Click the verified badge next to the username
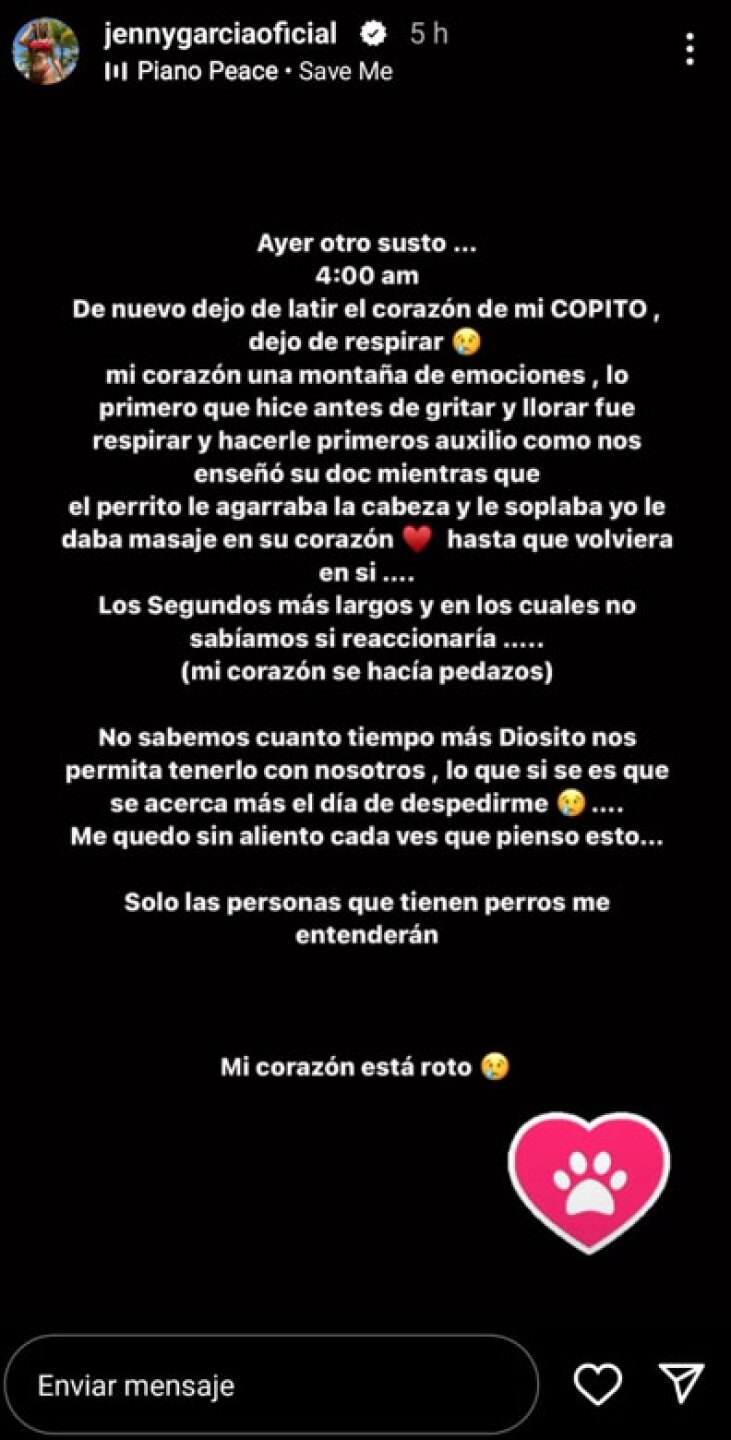The width and height of the screenshot is (731, 1440). [x=373, y=33]
